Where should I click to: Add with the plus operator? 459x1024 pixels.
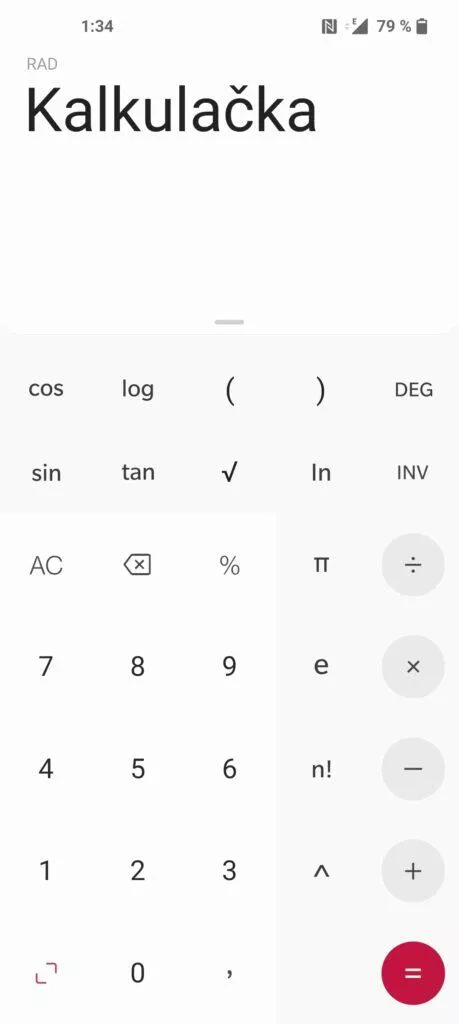[413, 871]
